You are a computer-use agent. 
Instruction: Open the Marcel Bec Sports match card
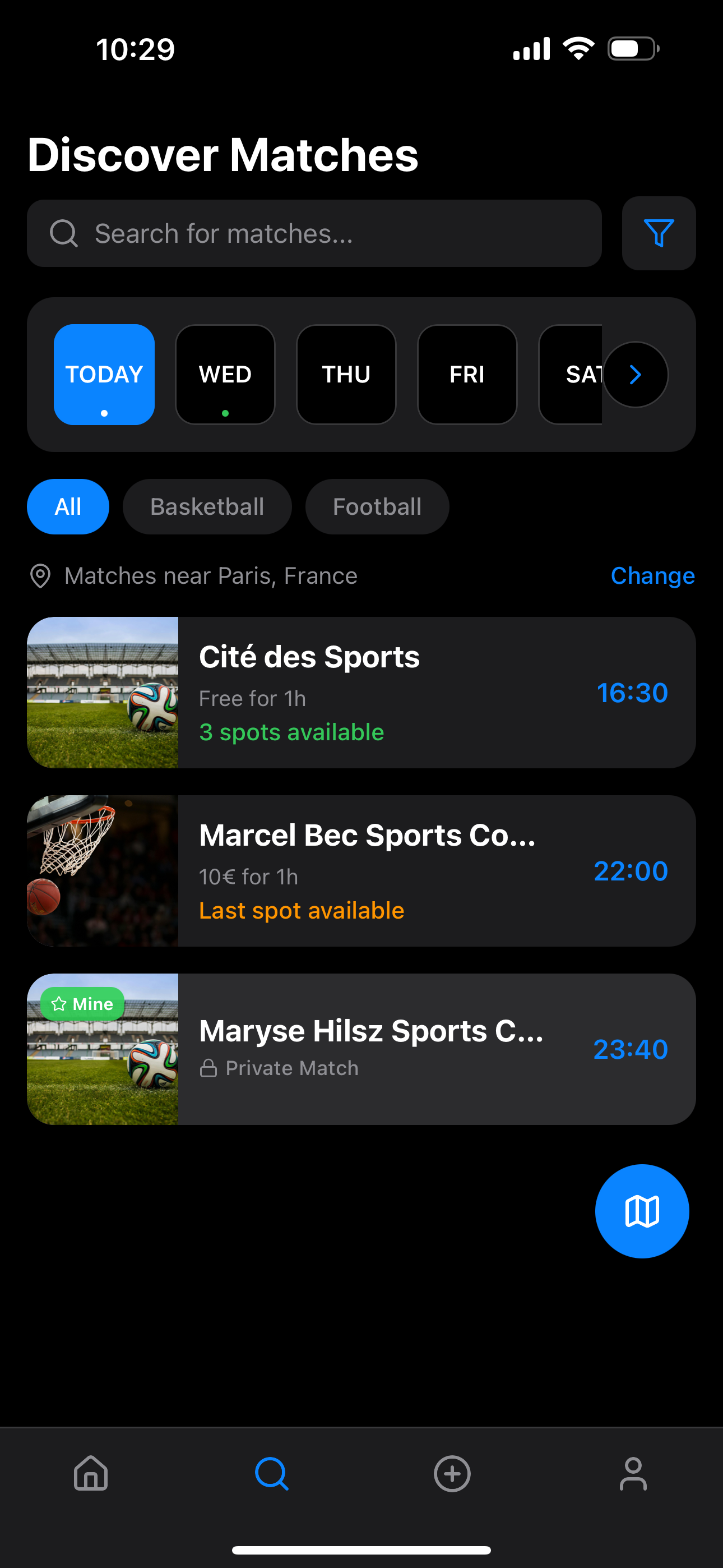point(361,871)
